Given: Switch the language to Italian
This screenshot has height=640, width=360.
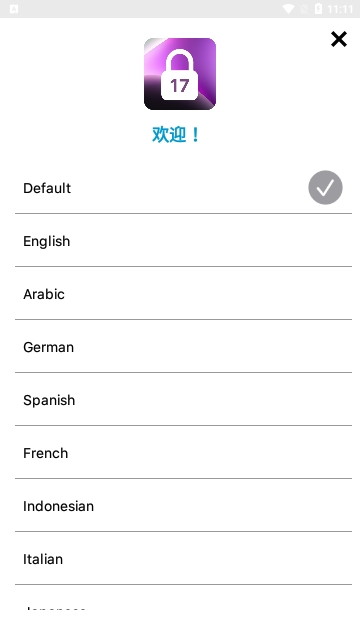Looking at the screenshot, I should coord(183,559).
